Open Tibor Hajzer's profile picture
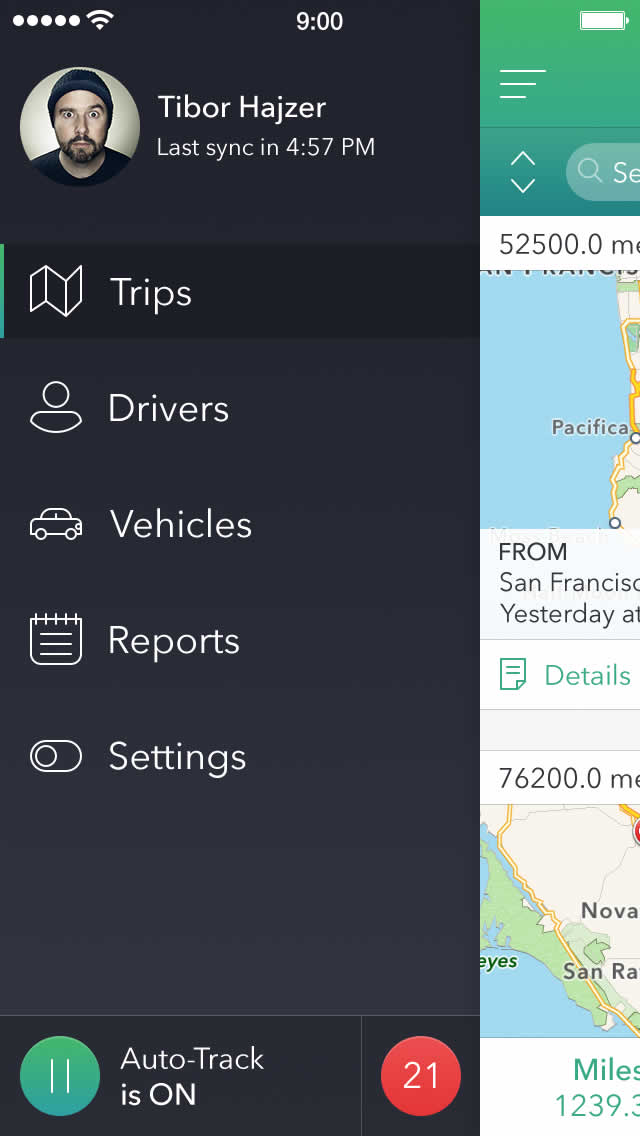This screenshot has width=640, height=1136. 80,127
